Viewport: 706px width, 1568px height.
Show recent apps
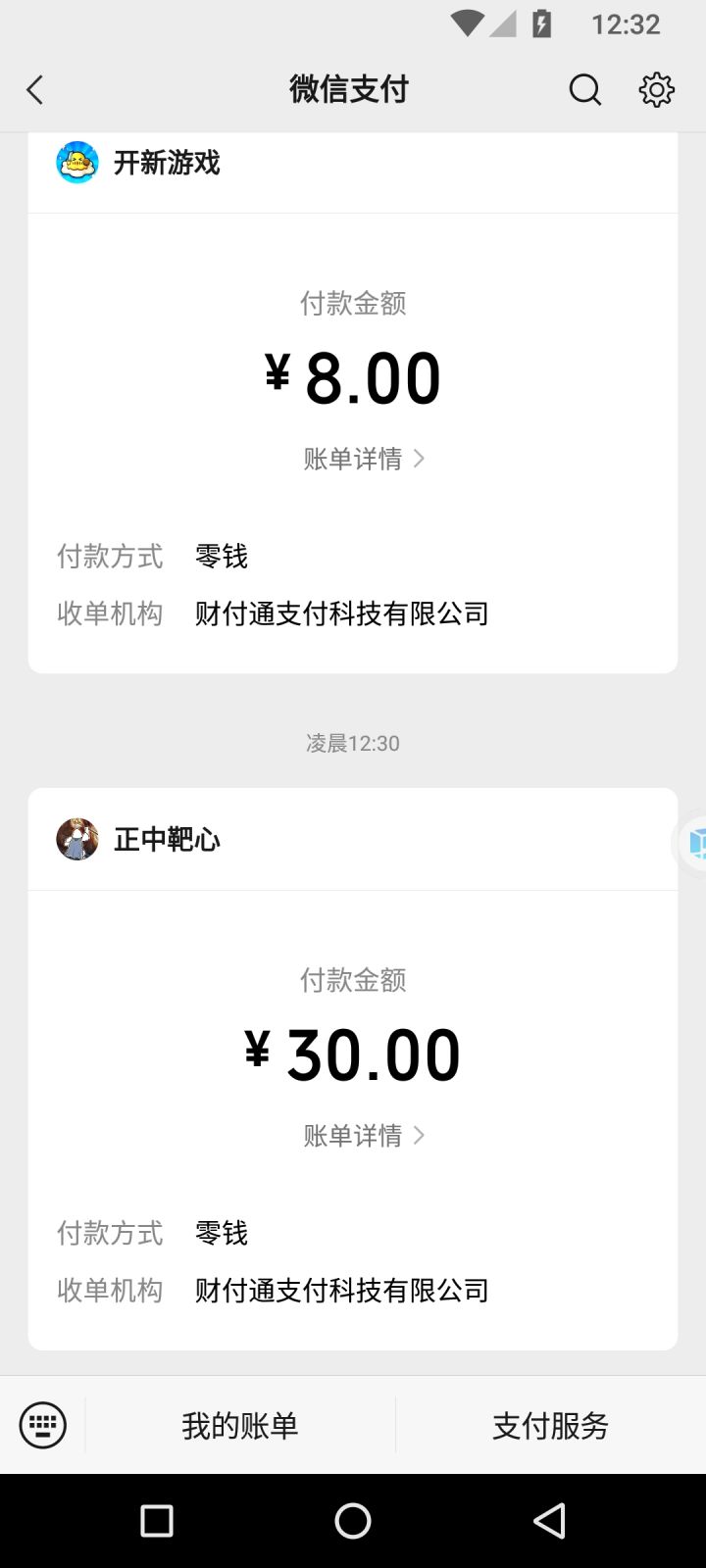pyautogui.click(x=157, y=1521)
